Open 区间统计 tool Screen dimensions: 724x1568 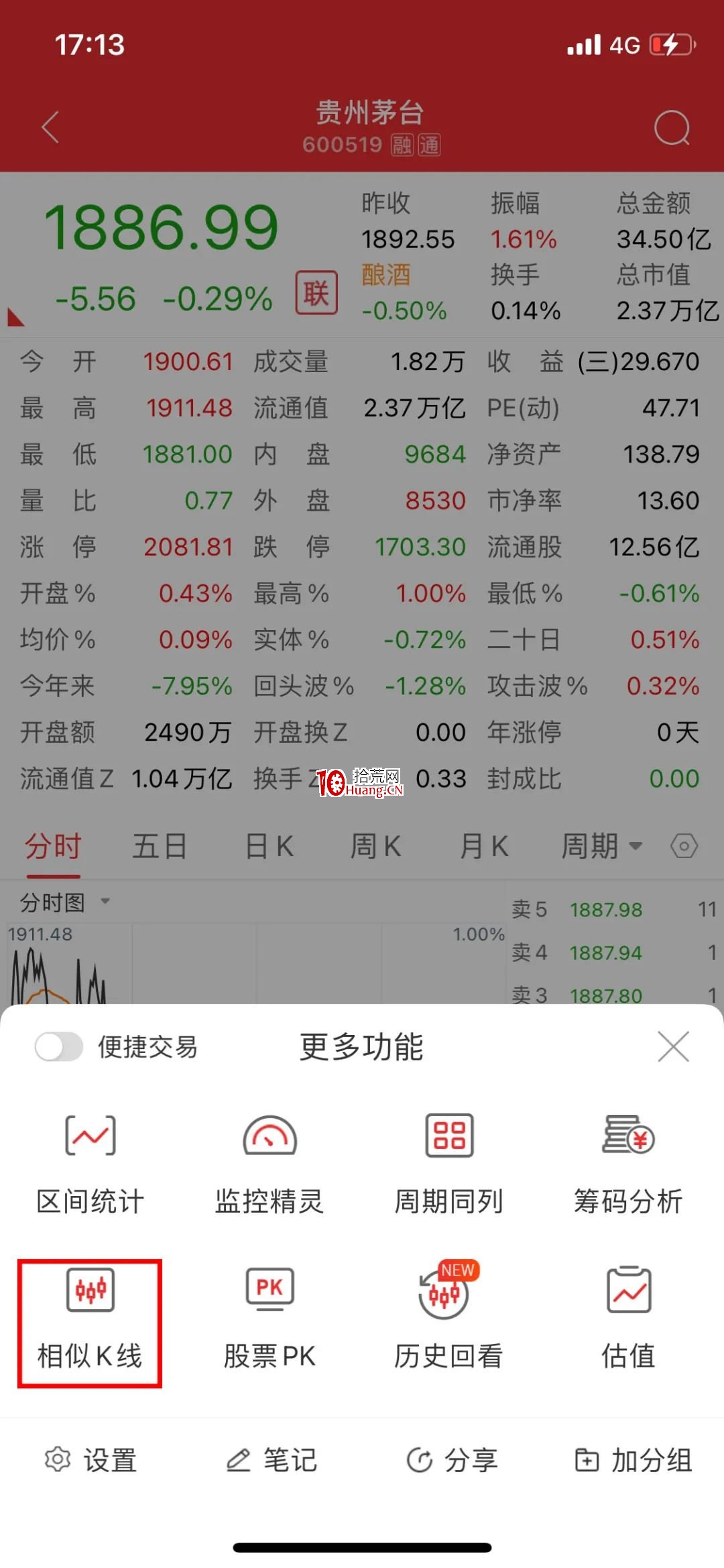click(90, 1165)
